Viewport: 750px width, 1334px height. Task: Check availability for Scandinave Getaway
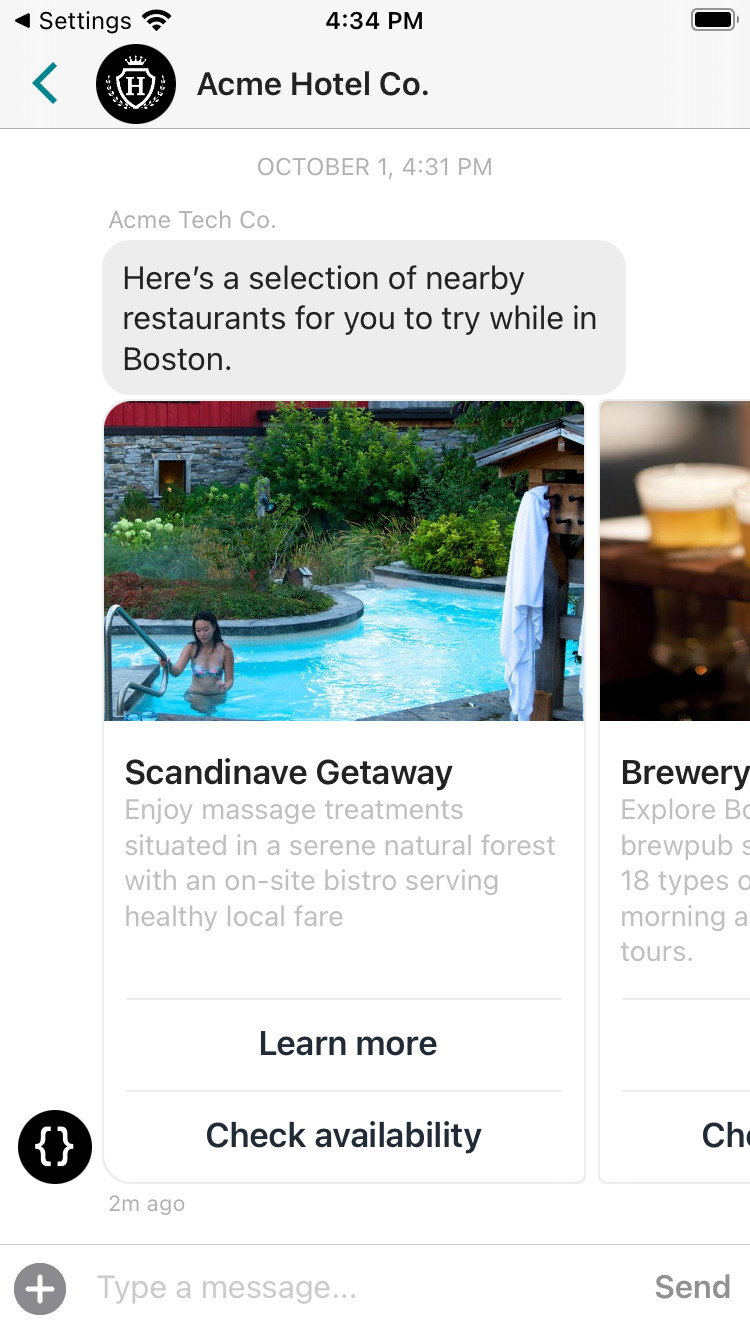coord(343,1136)
